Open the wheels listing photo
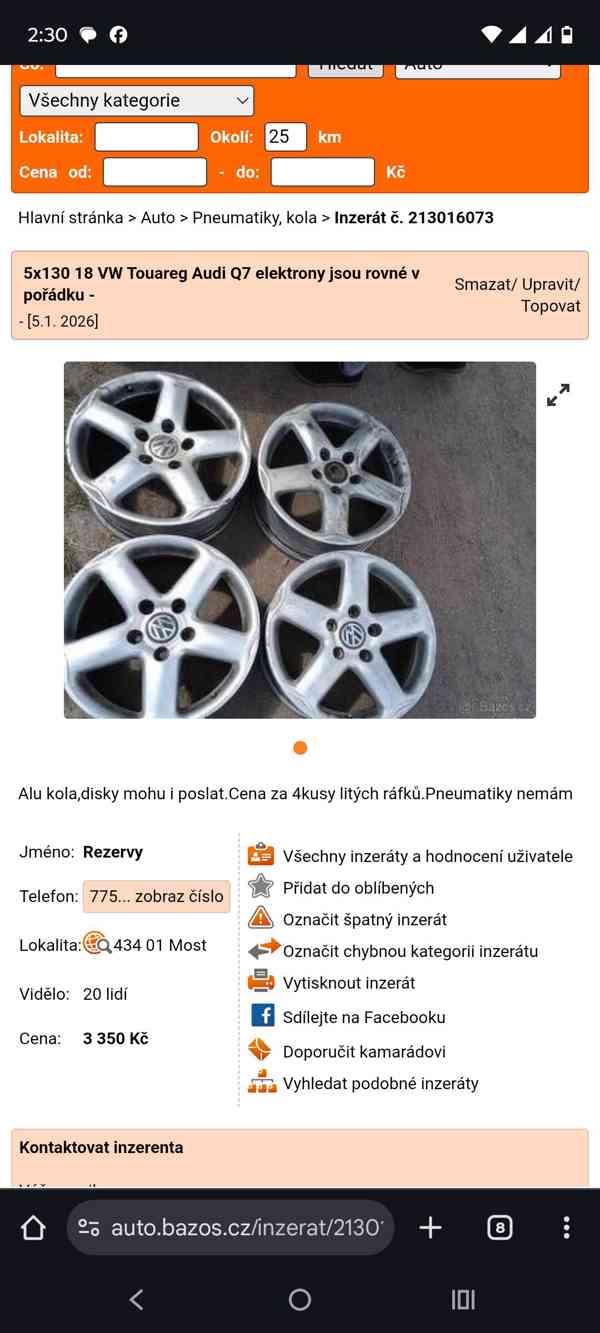The width and height of the screenshot is (600, 1333). 299,540
